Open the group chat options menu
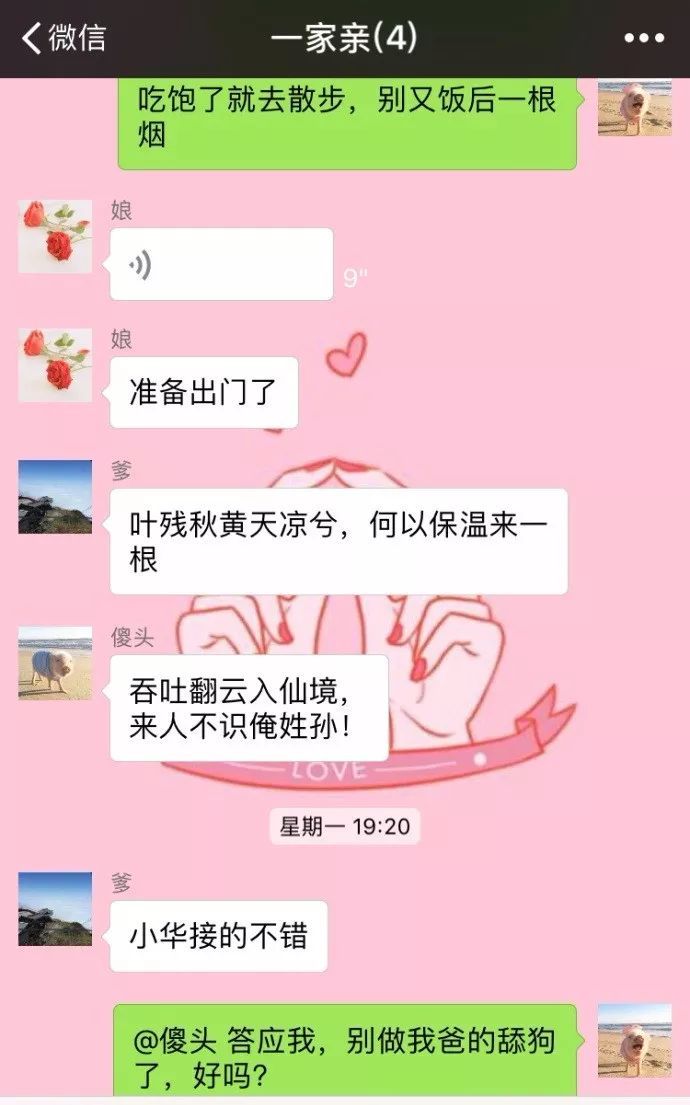This screenshot has height=1105, width=690. click(x=643, y=38)
